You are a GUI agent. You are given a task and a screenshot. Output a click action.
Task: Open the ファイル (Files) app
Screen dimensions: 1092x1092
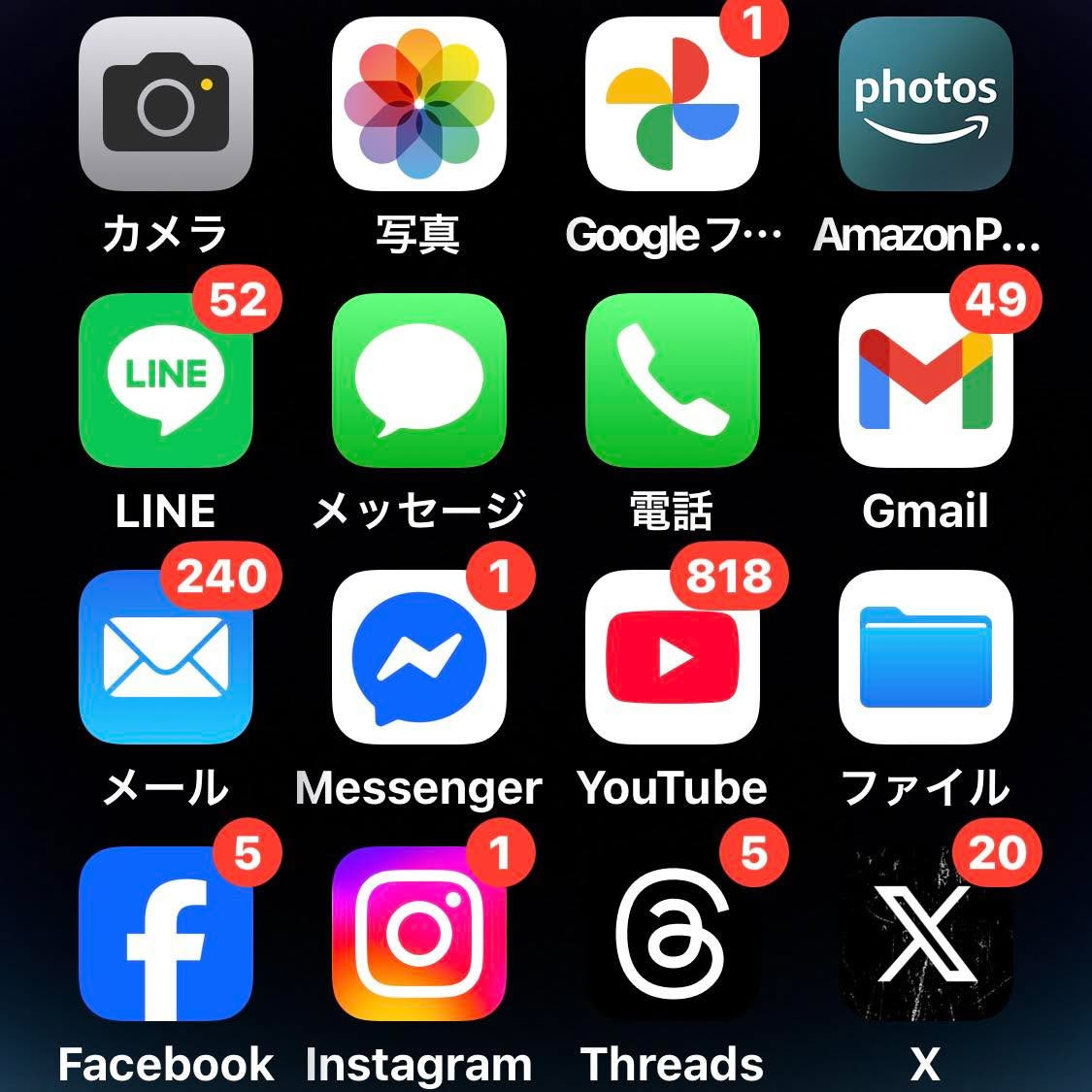[x=925, y=657]
